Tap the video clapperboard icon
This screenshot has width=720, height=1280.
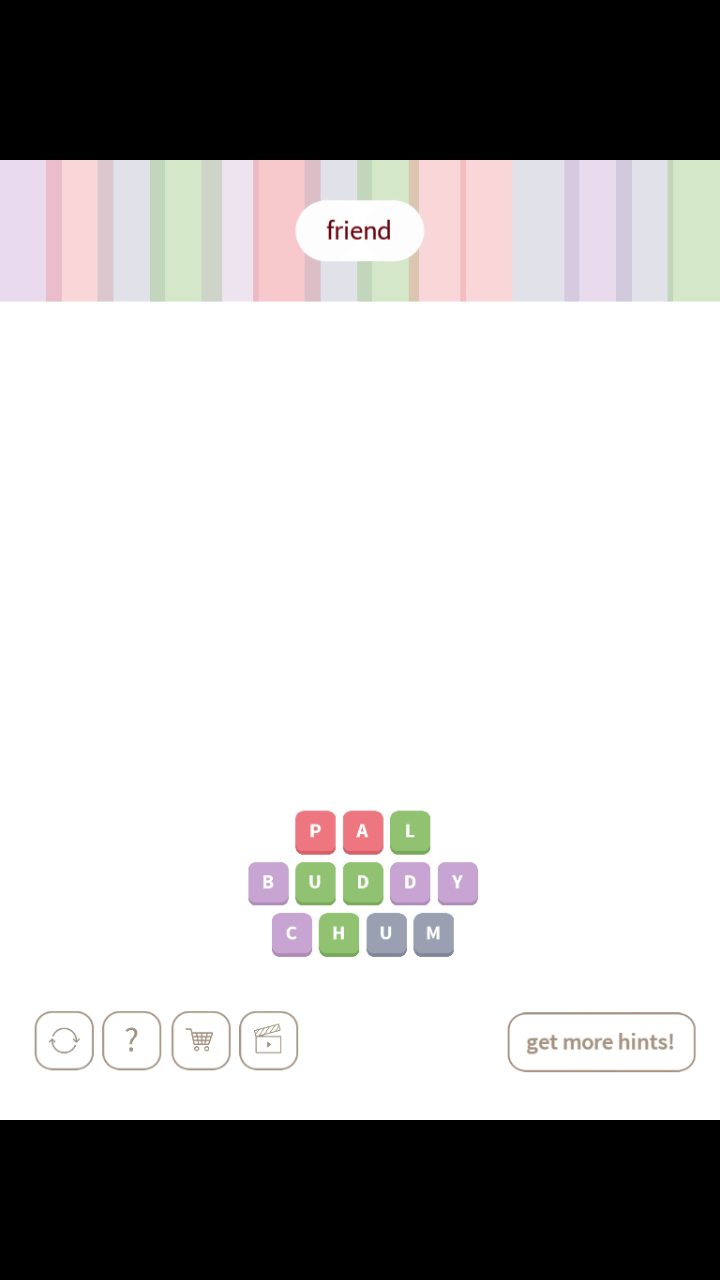pos(268,1041)
